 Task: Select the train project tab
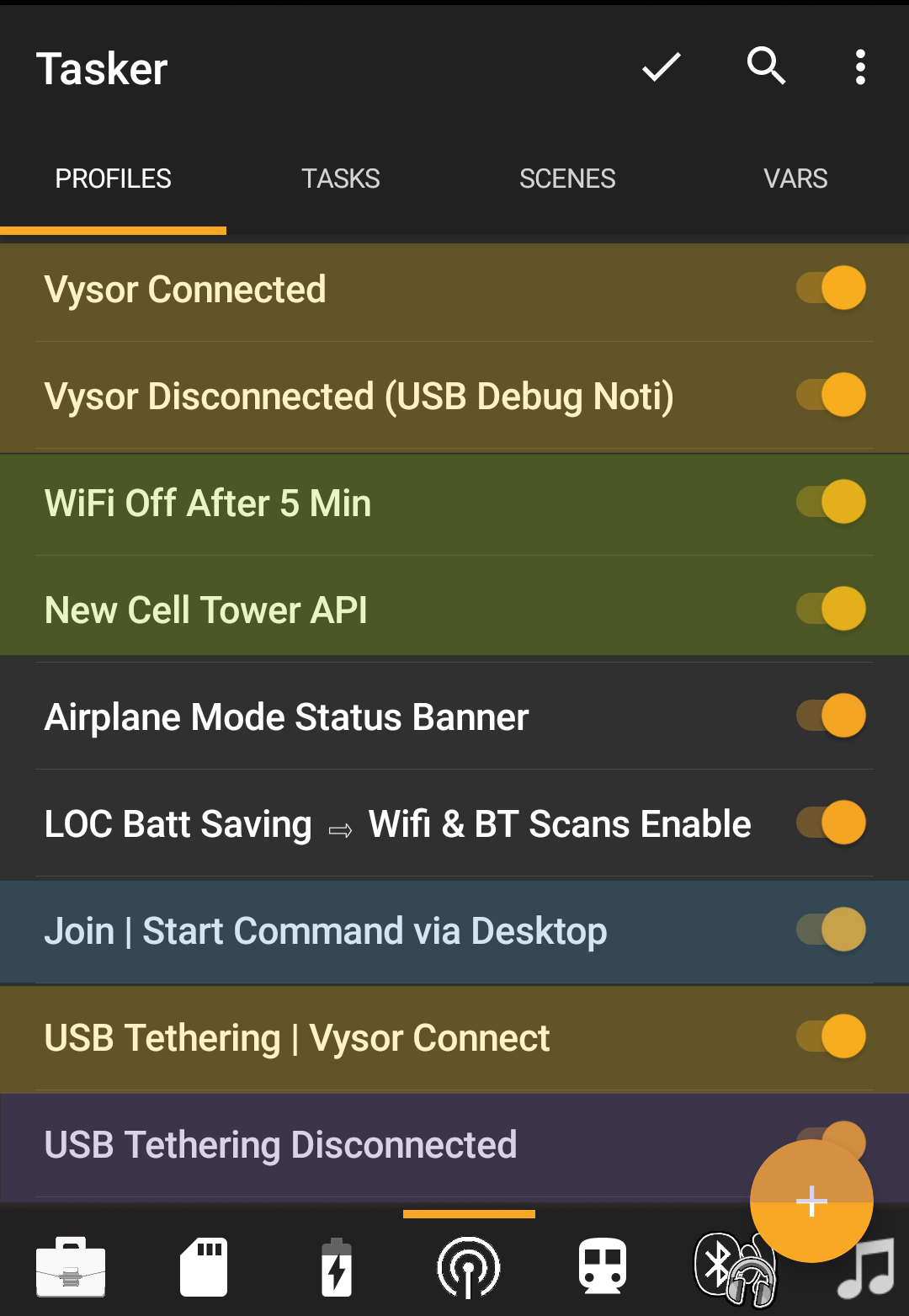point(603,1267)
